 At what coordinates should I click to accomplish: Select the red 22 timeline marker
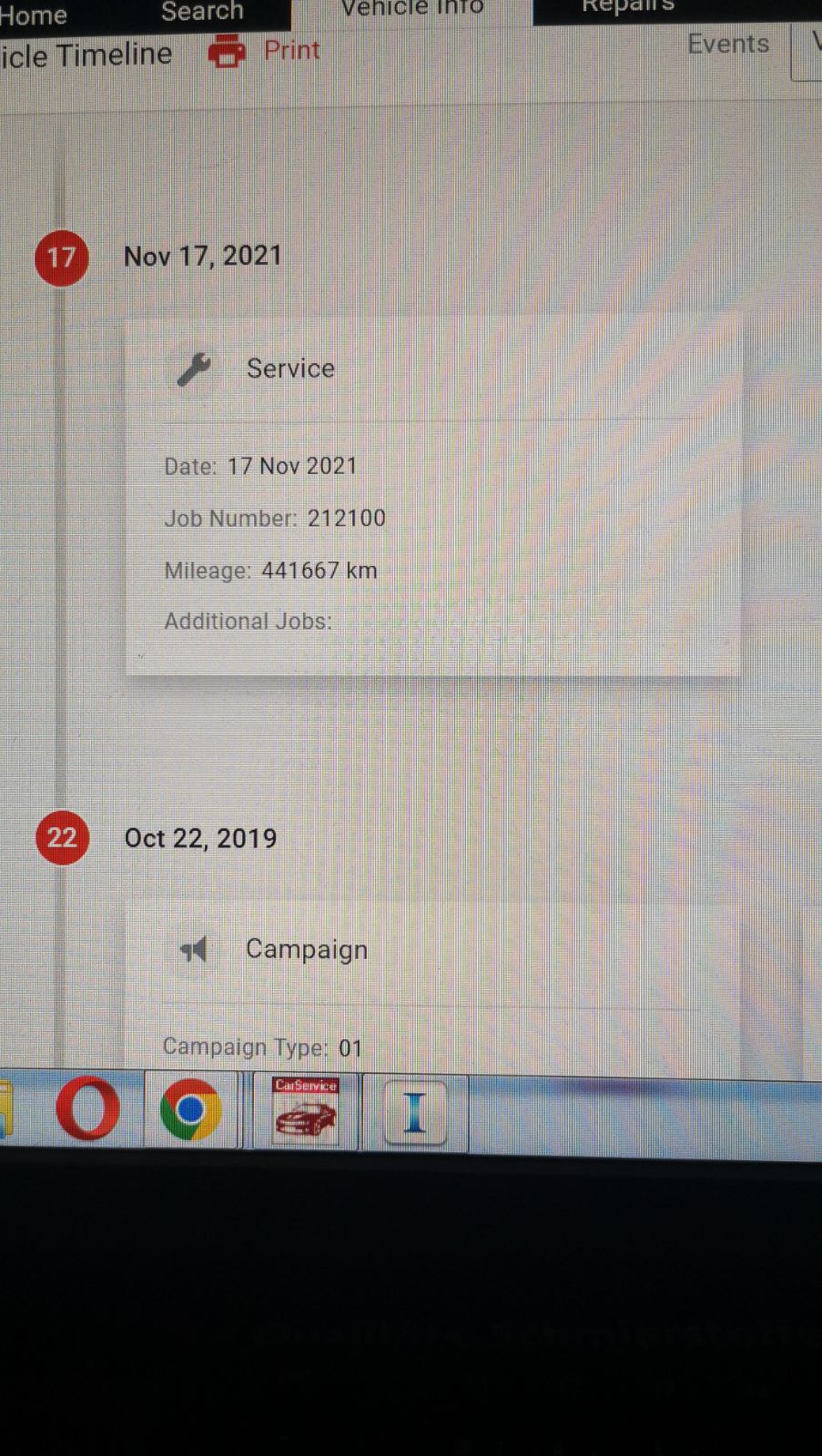tap(62, 837)
